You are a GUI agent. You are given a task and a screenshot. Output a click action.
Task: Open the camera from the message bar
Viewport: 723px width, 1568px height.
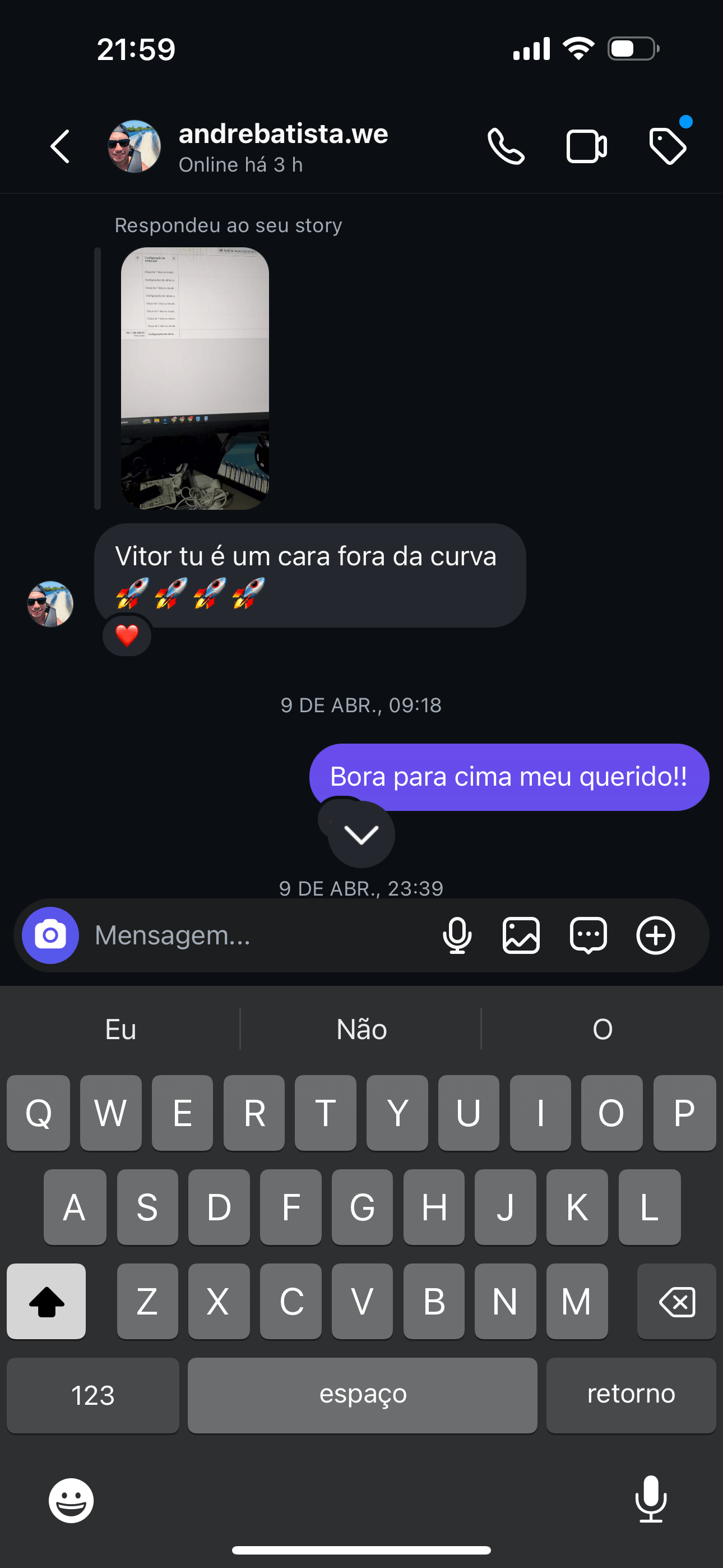coord(50,935)
